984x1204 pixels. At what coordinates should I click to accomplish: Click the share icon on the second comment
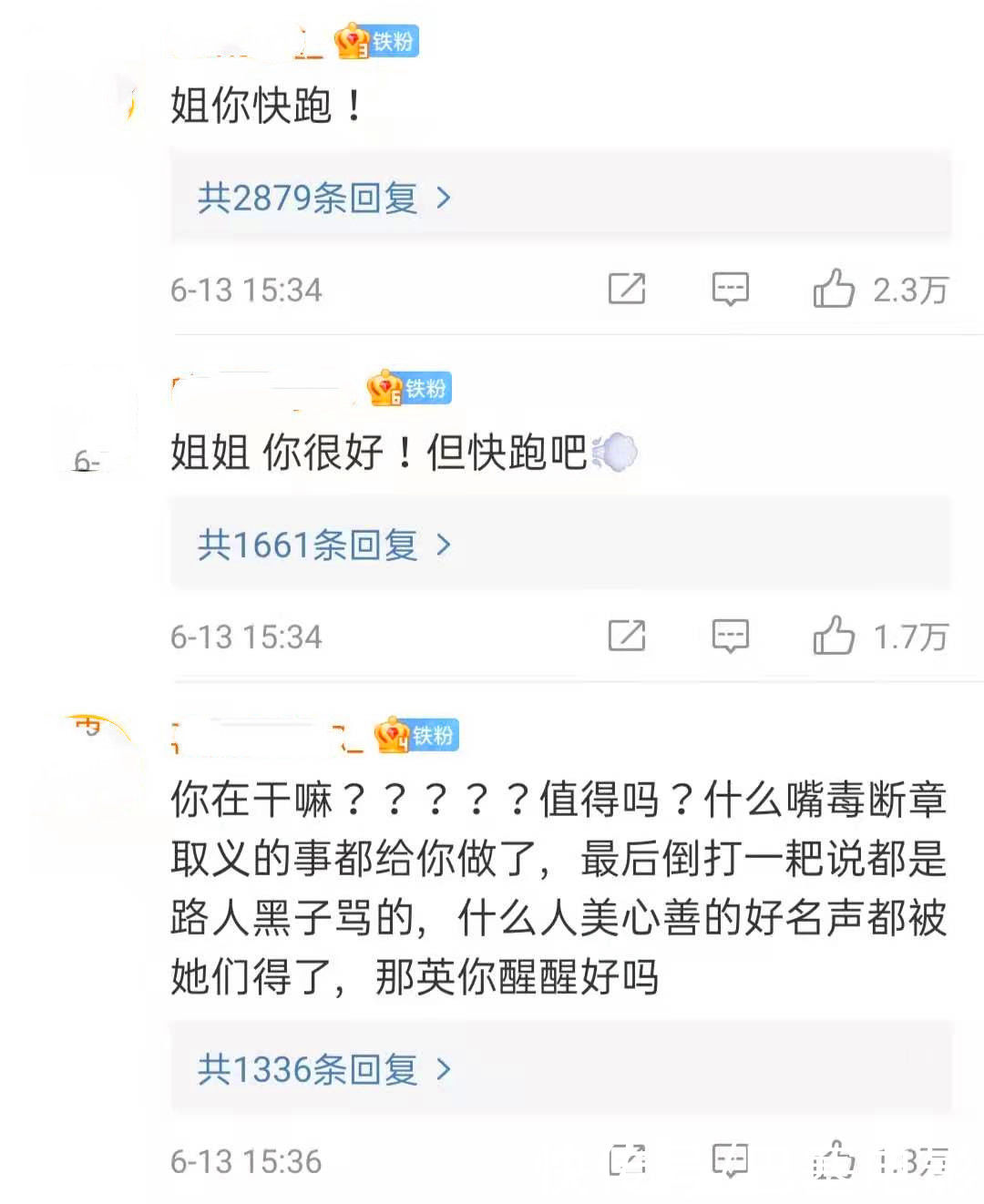click(x=626, y=637)
